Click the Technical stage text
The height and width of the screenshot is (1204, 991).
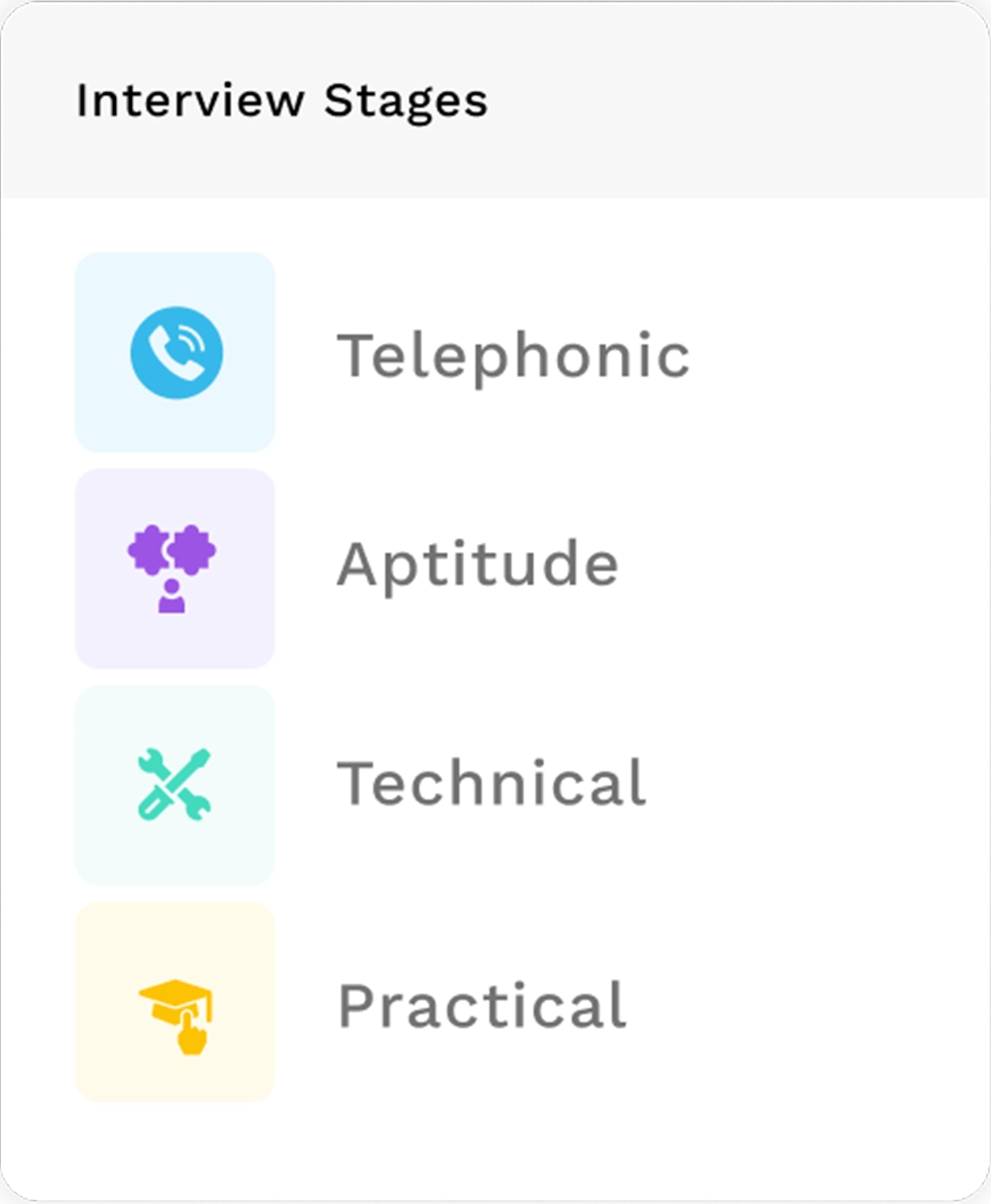[x=493, y=783]
